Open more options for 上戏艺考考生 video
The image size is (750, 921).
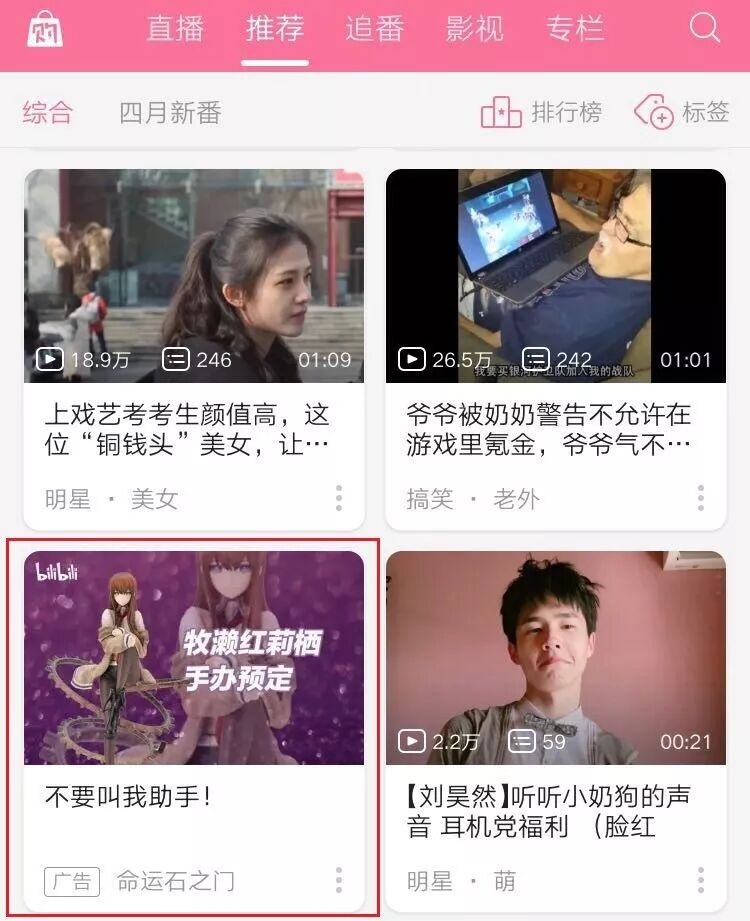coord(339,497)
